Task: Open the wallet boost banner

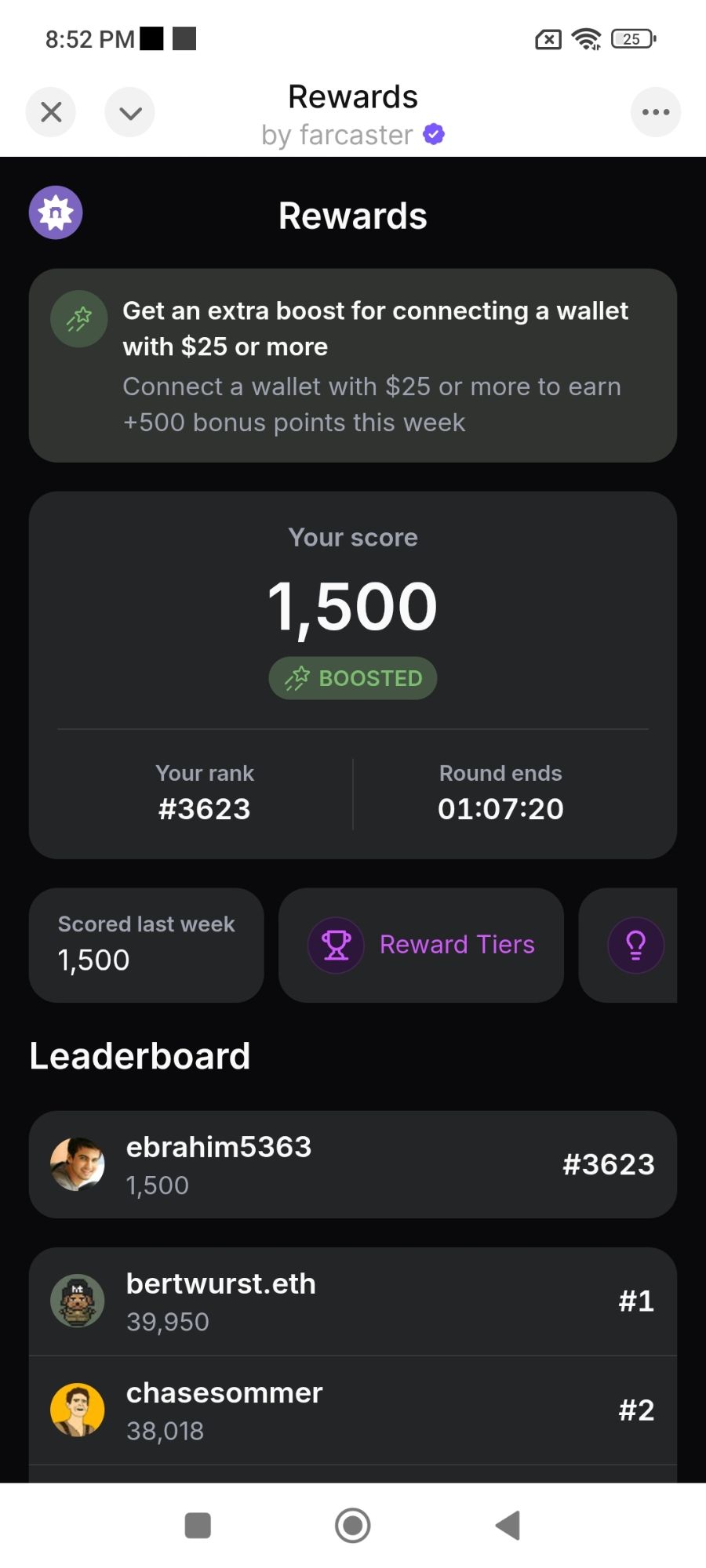Action: click(353, 365)
